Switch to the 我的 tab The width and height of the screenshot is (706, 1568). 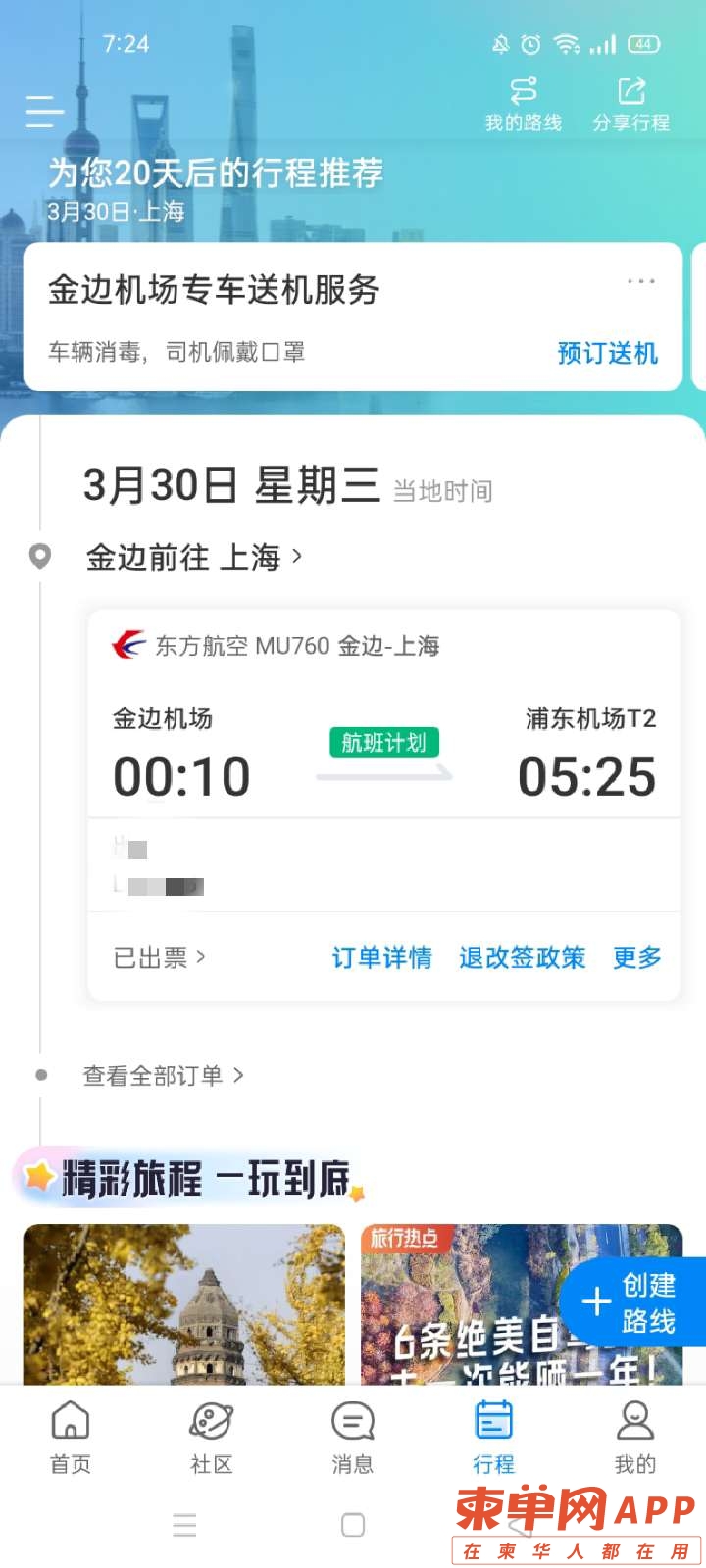(x=634, y=1437)
